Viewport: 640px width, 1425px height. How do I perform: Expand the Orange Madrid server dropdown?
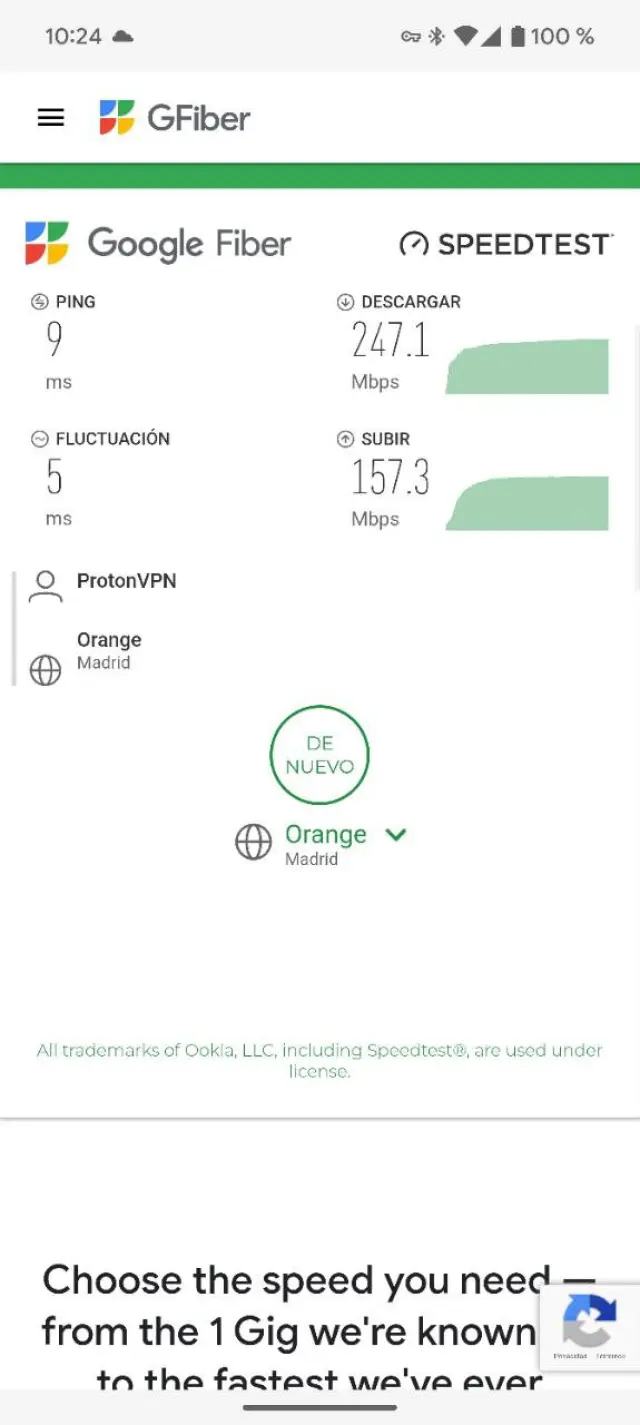tap(395, 835)
